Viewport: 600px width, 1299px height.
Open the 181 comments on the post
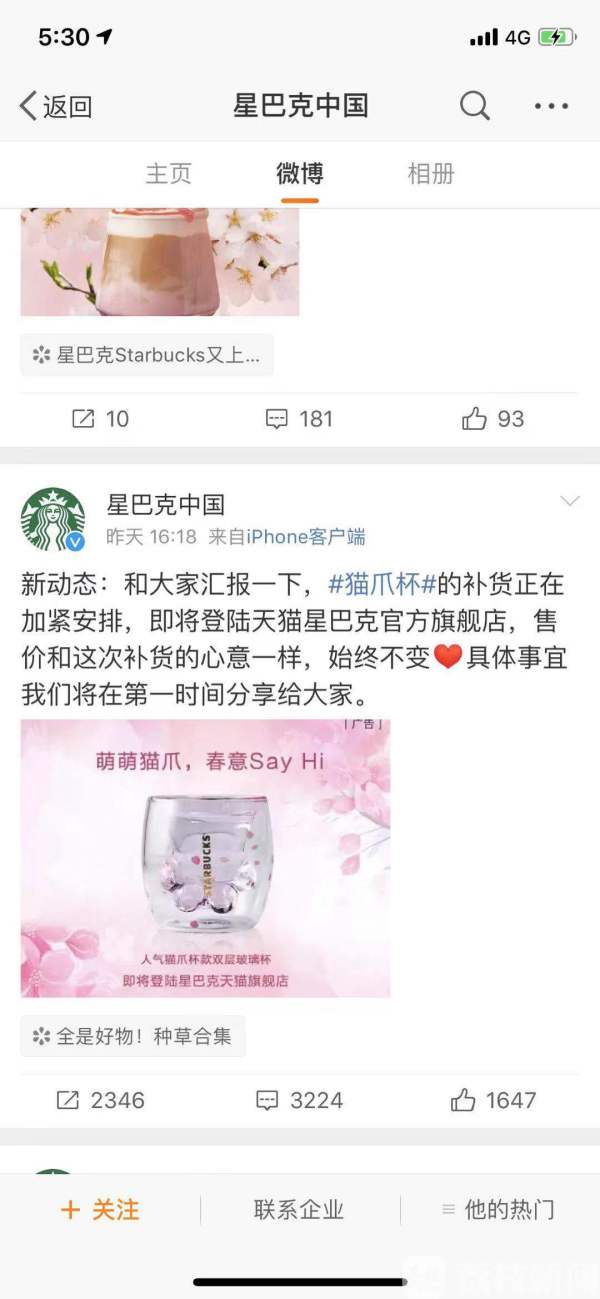pyautogui.click(x=298, y=419)
